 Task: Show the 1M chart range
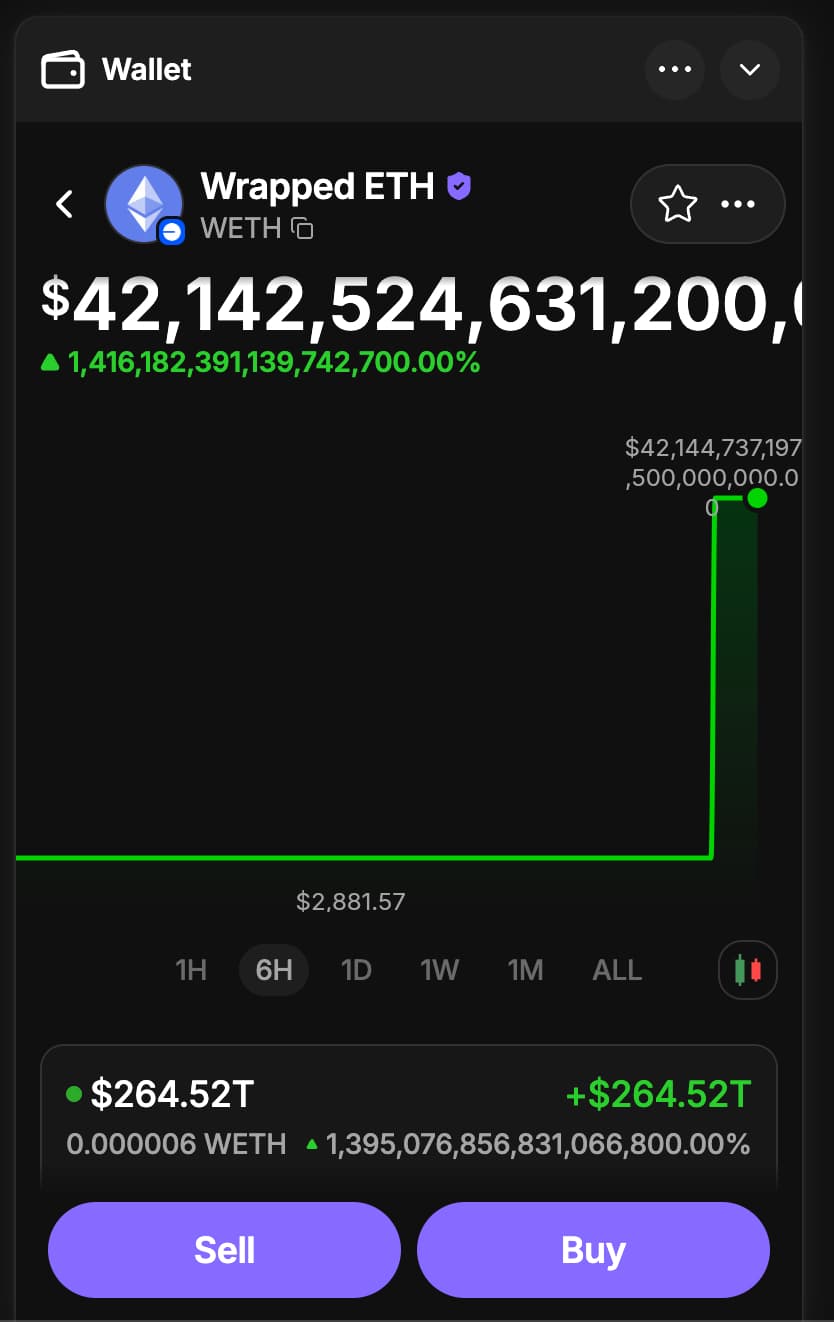click(x=525, y=970)
